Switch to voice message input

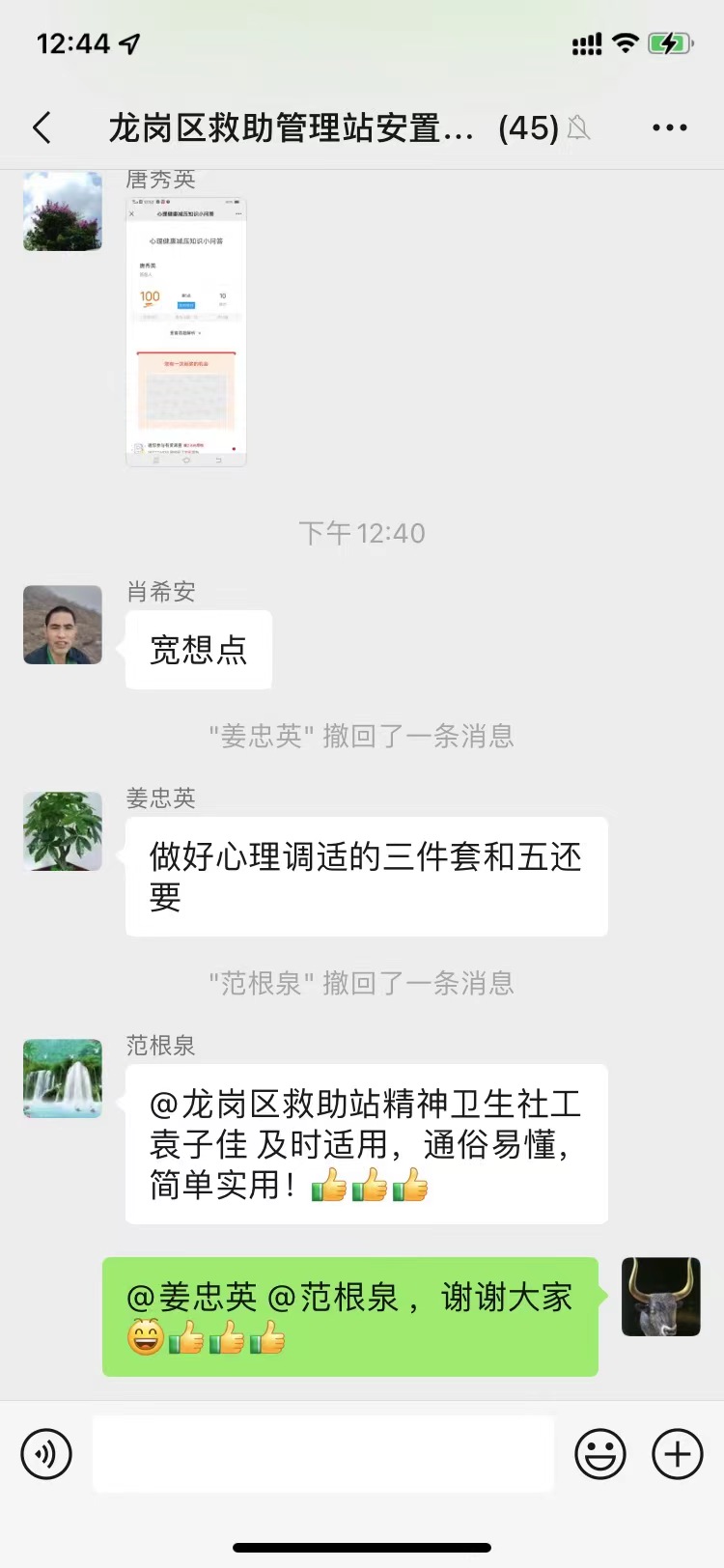(46, 1453)
